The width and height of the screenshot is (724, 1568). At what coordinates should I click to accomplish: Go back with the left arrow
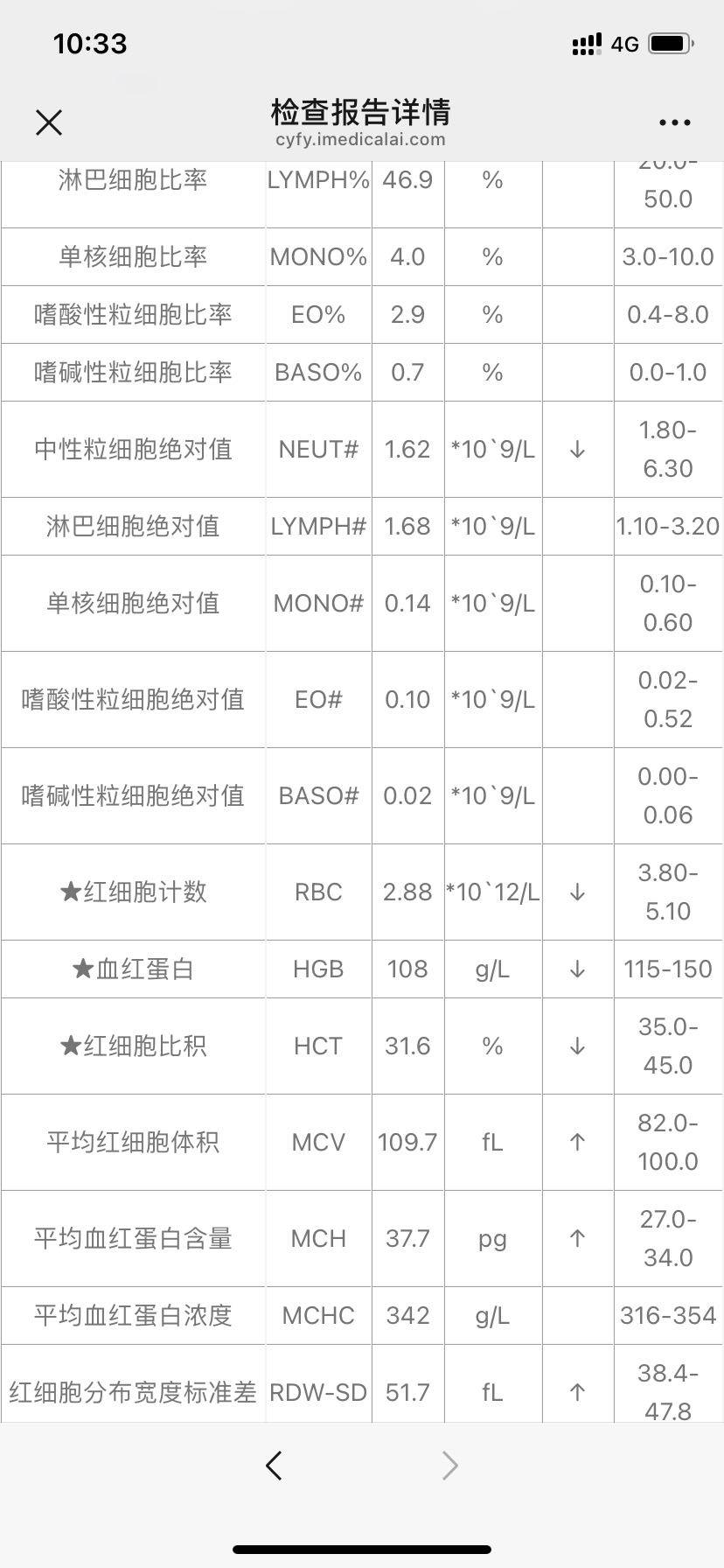(274, 1465)
